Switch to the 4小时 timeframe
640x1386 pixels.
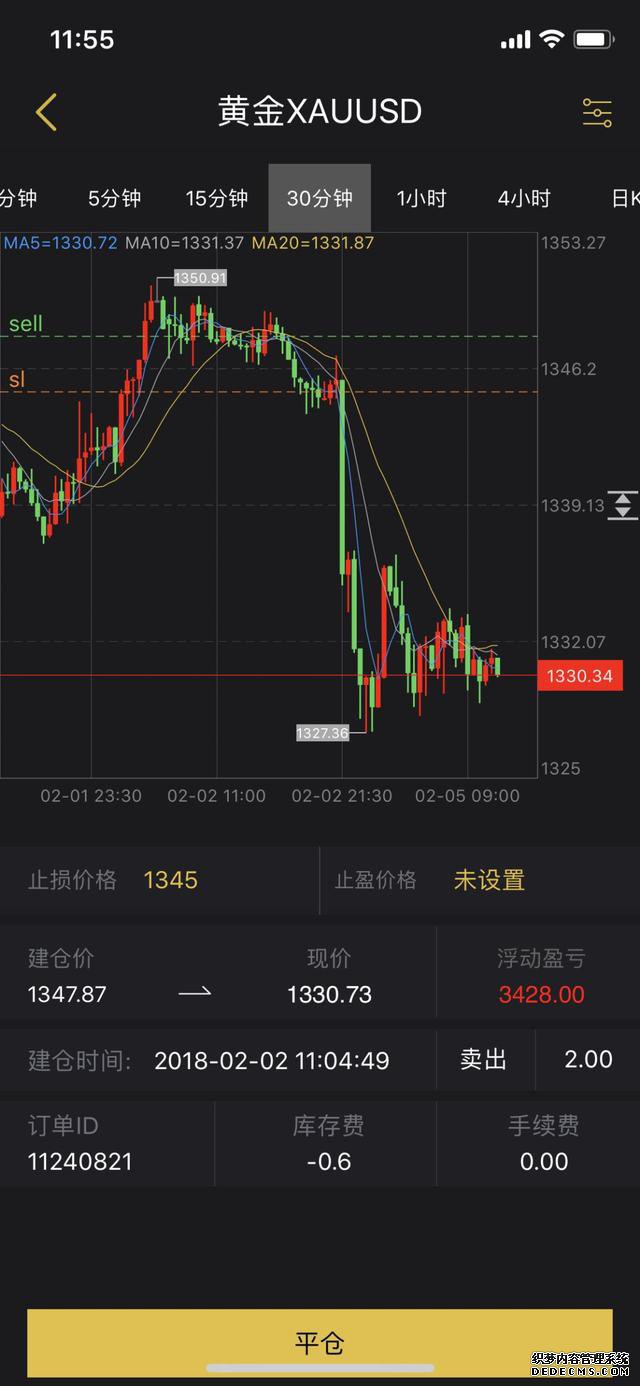(524, 198)
